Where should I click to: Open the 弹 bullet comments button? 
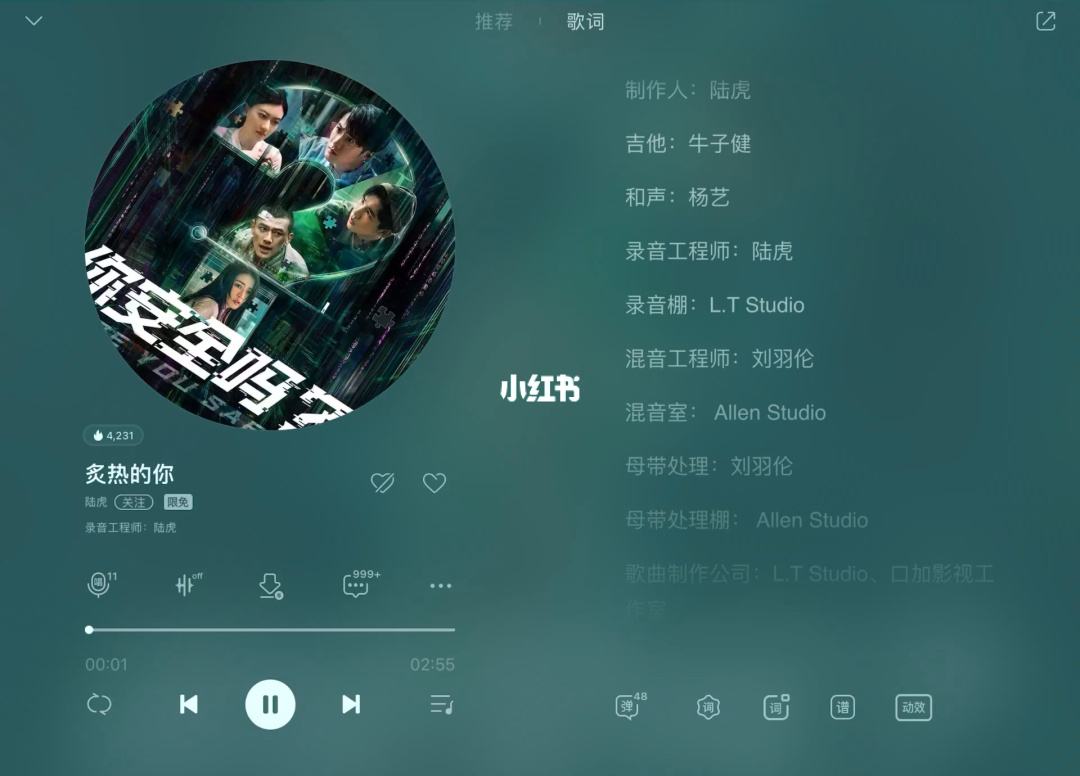tap(629, 707)
